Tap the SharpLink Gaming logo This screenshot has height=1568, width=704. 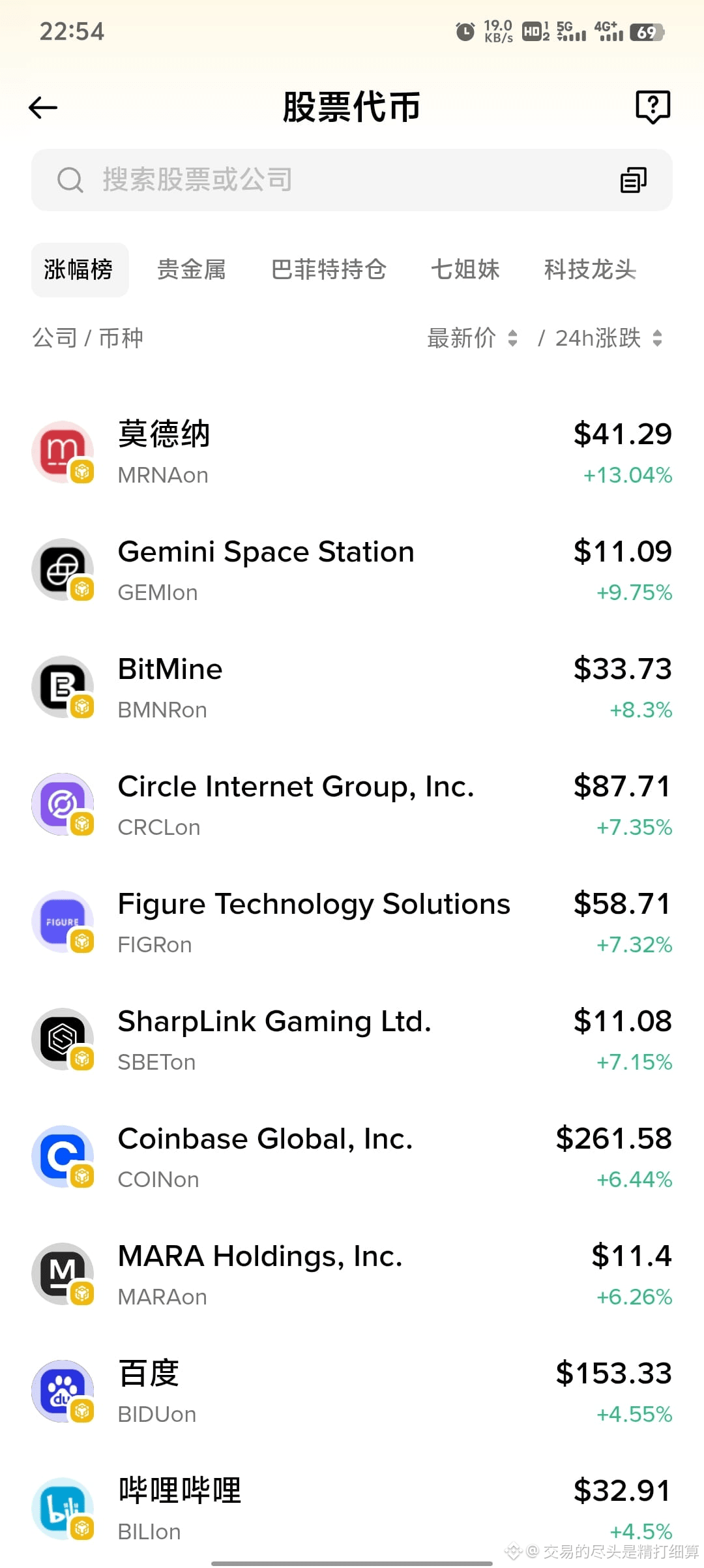pyautogui.click(x=62, y=1038)
